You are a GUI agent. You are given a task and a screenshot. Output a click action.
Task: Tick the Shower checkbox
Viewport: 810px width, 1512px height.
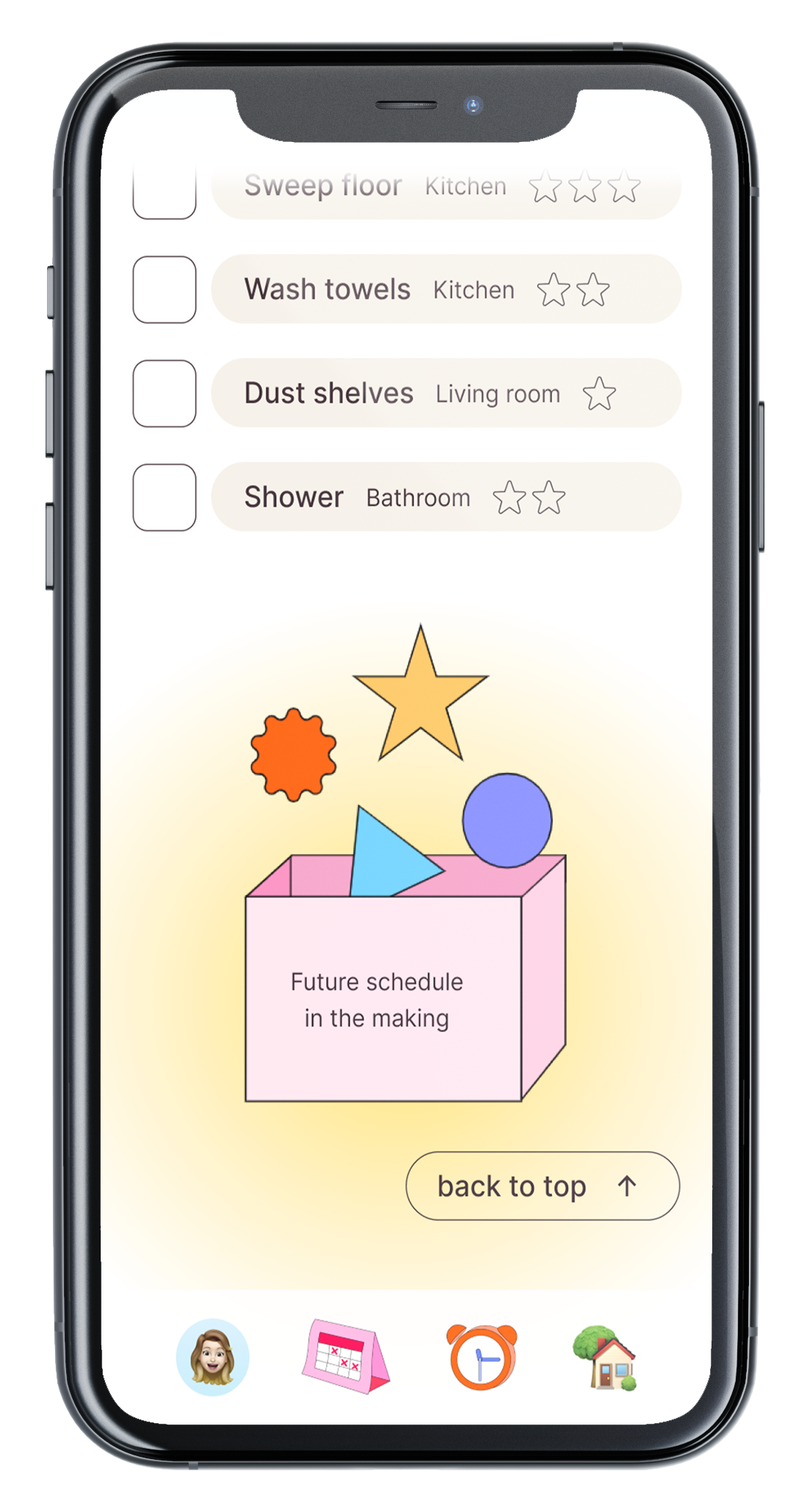click(164, 497)
